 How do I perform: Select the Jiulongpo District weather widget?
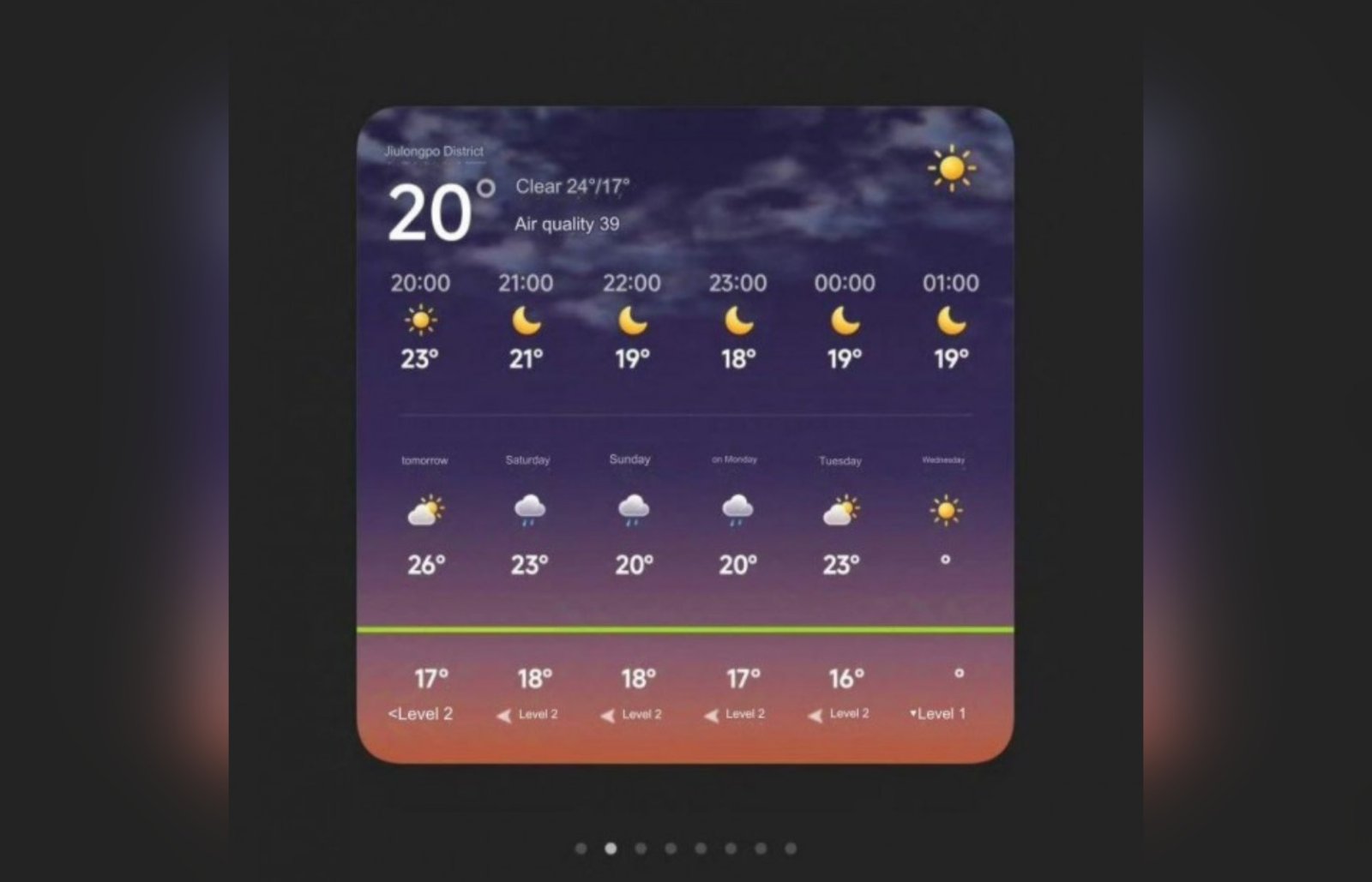pyautogui.click(x=684, y=435)
